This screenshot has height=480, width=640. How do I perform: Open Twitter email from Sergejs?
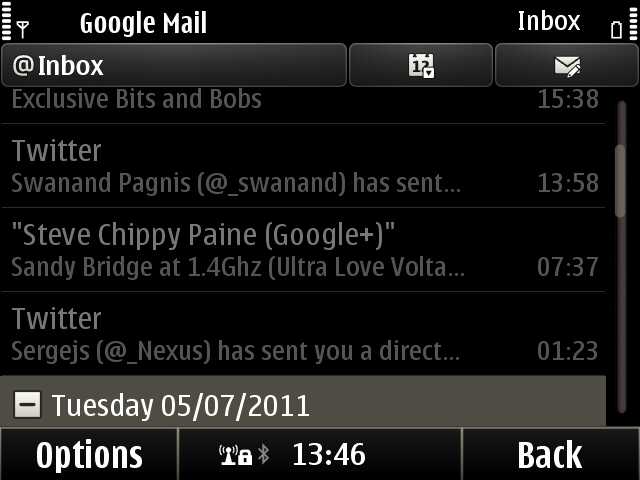tap(300, 334)
